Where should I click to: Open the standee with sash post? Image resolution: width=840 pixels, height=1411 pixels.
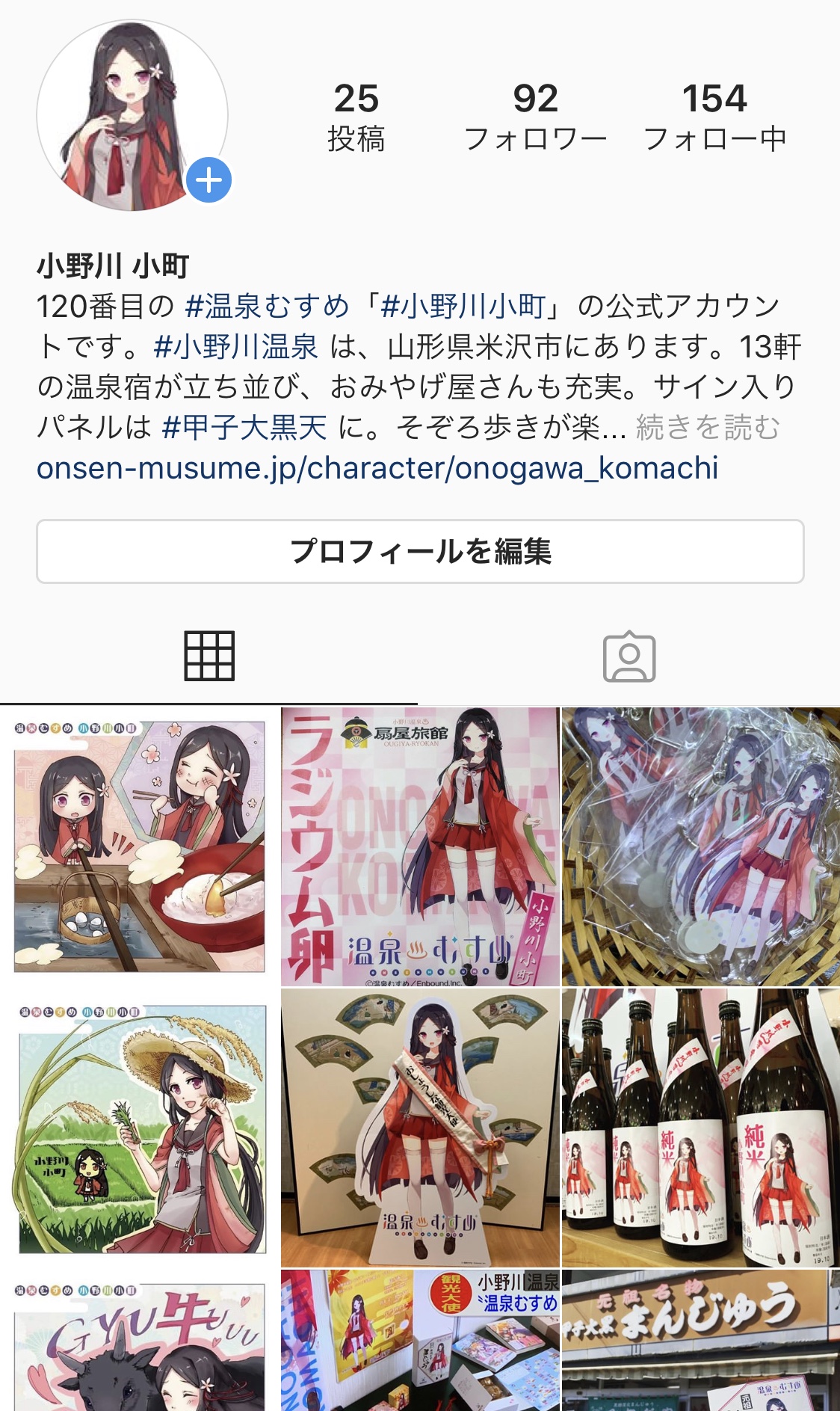coord(420,1128)
